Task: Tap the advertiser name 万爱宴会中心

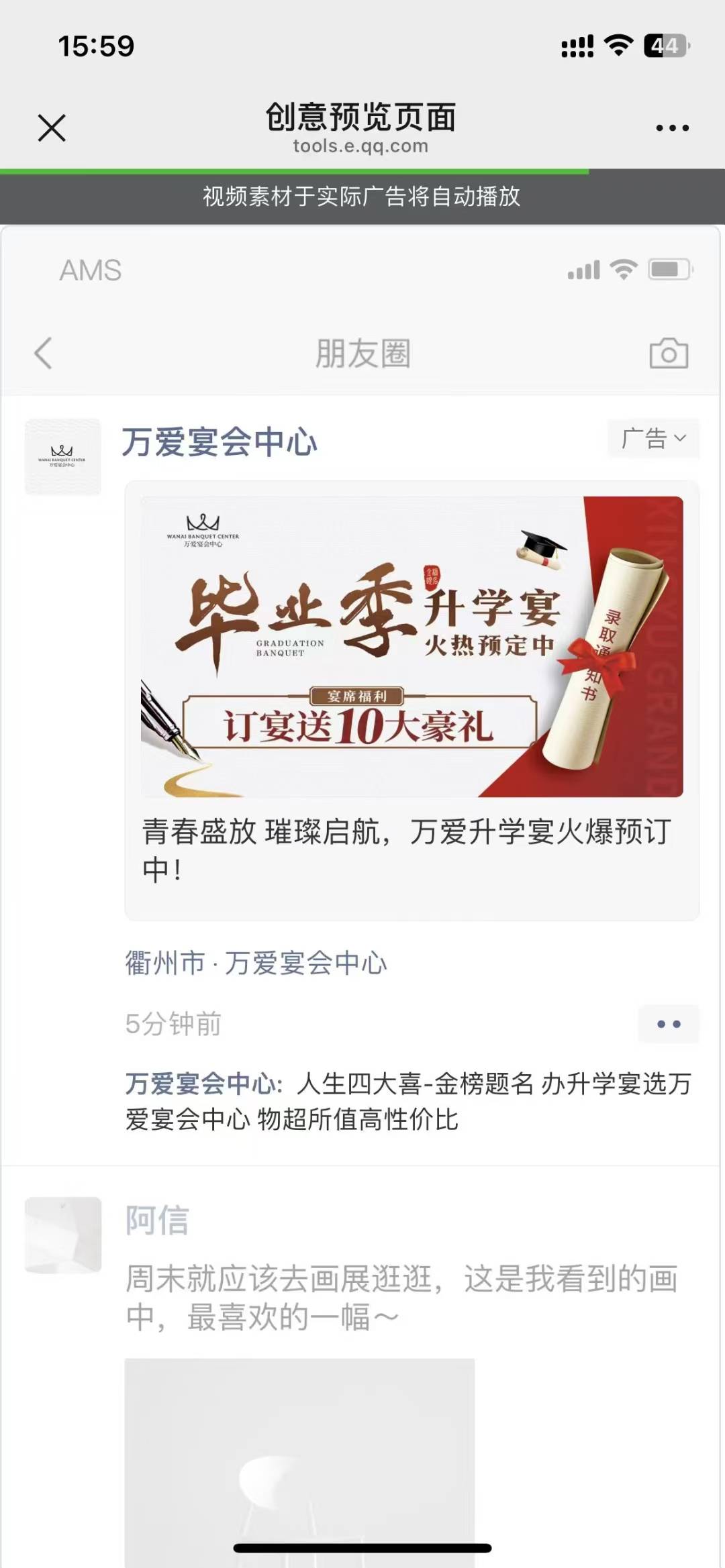Action: (x=220, y=442)
